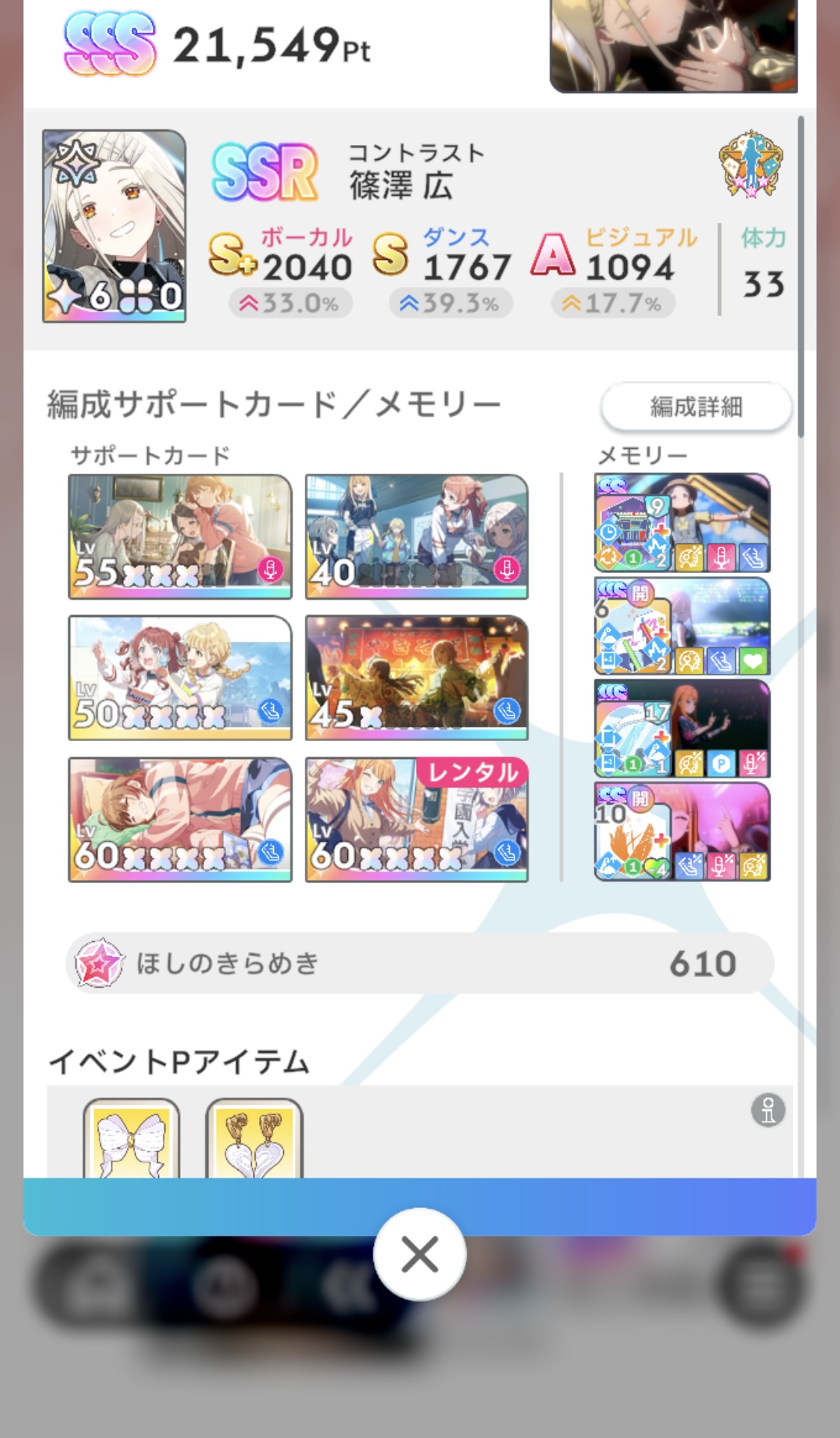
Task: View the 篠澤 広 SSR idol card
Action: point(114,226)
